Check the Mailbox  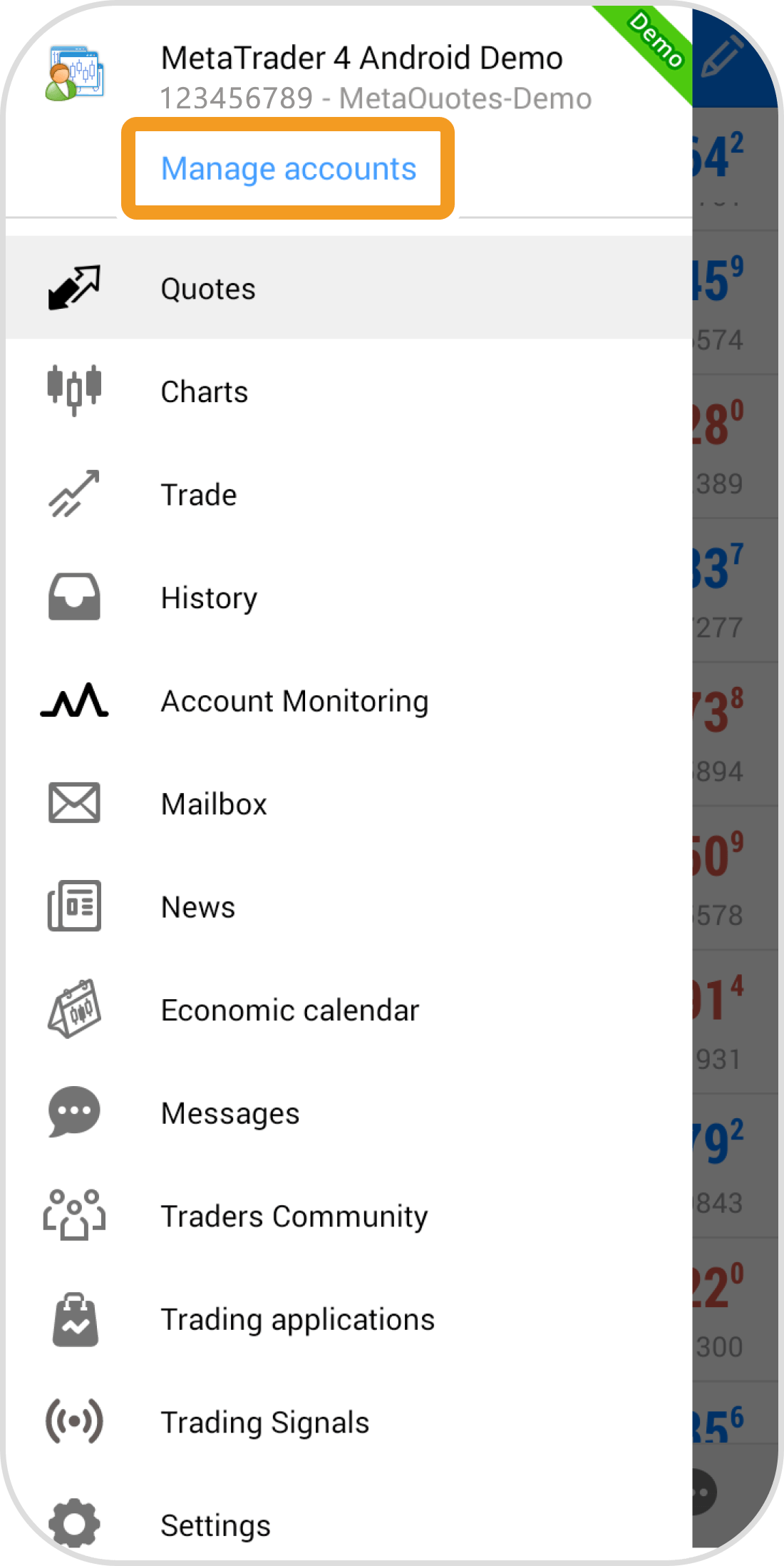(x=214, y=804)
